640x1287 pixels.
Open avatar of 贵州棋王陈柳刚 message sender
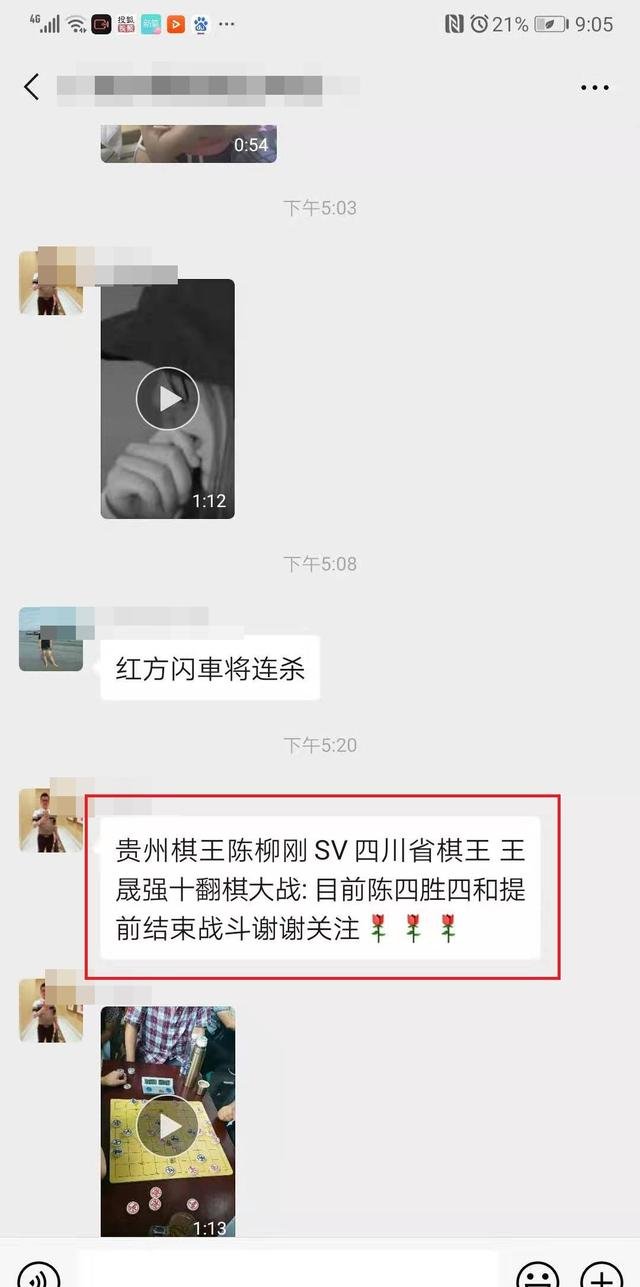50,821
